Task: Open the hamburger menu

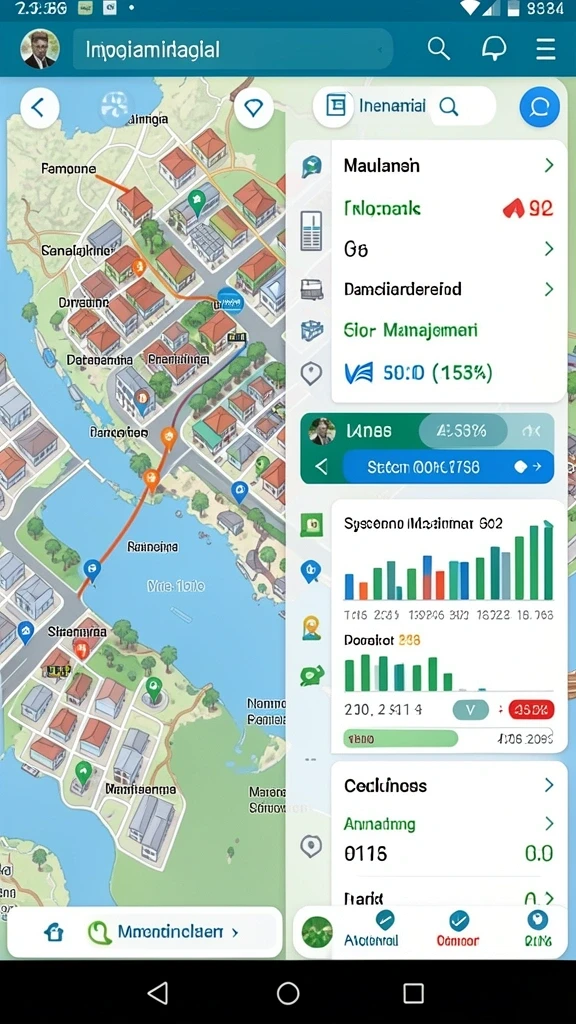Action: (x=545, y=49)
